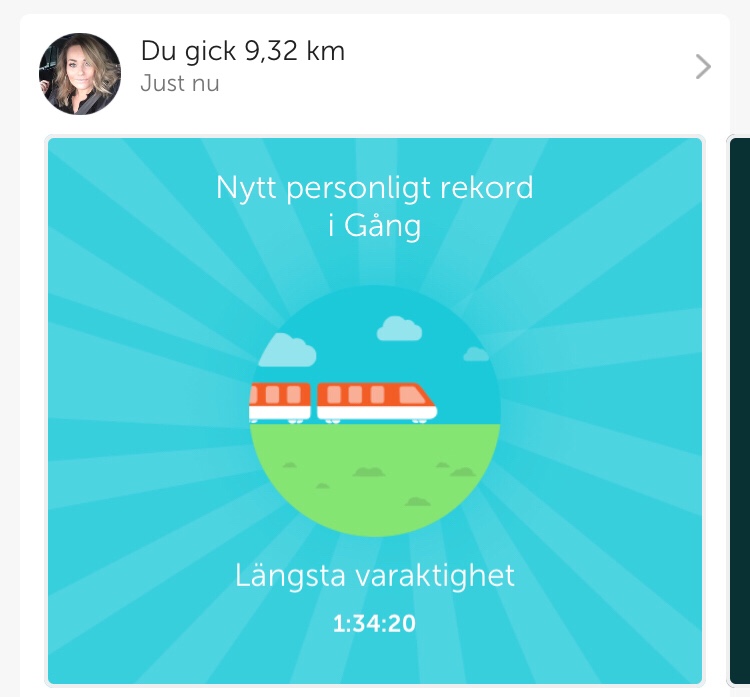Screen dimensions: 750x697
Task: Open the Du gick 9,32 km activity
Action: (x=243, y=52)
